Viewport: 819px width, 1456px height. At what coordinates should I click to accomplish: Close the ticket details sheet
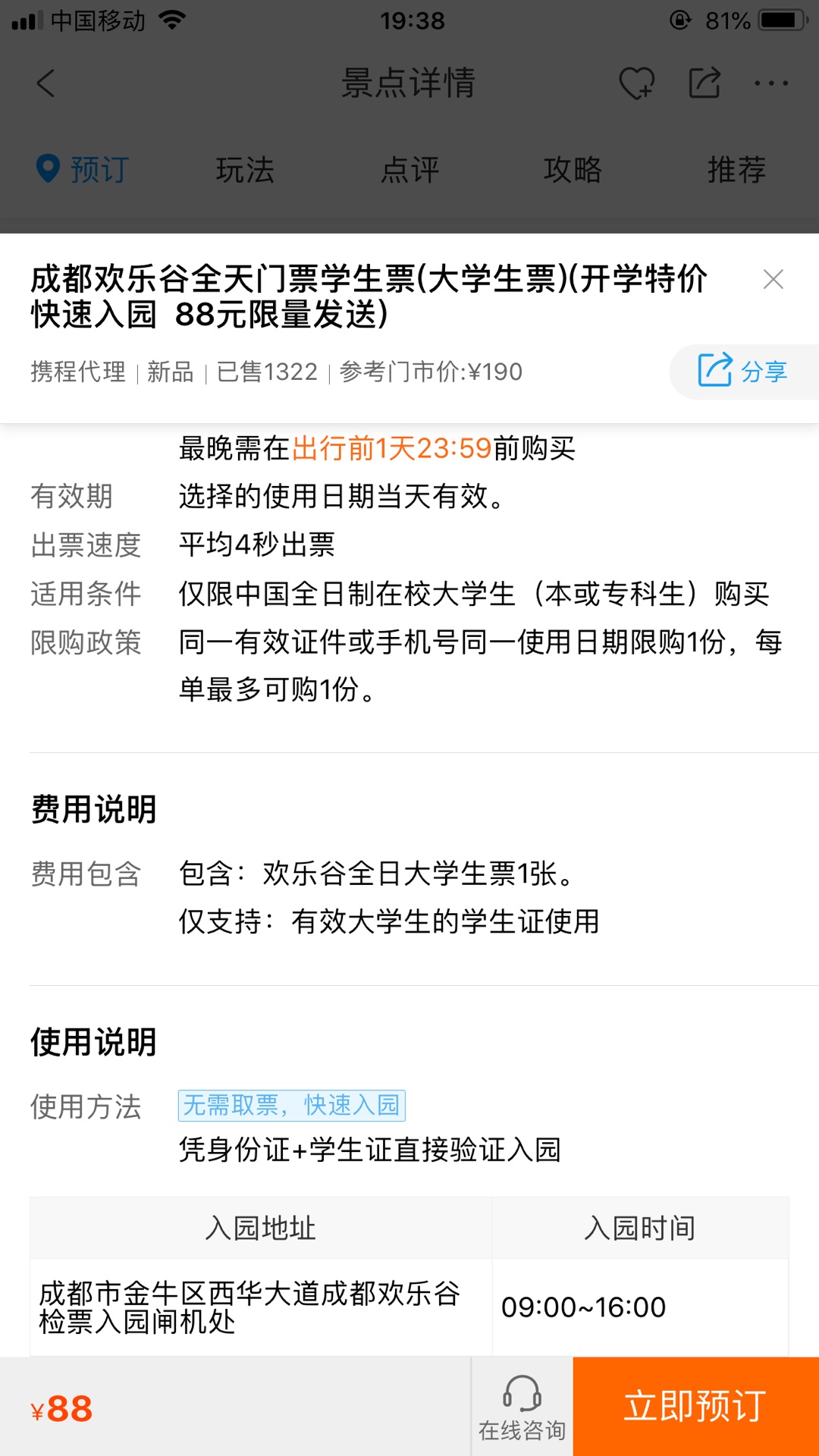(x=773, y=280)
